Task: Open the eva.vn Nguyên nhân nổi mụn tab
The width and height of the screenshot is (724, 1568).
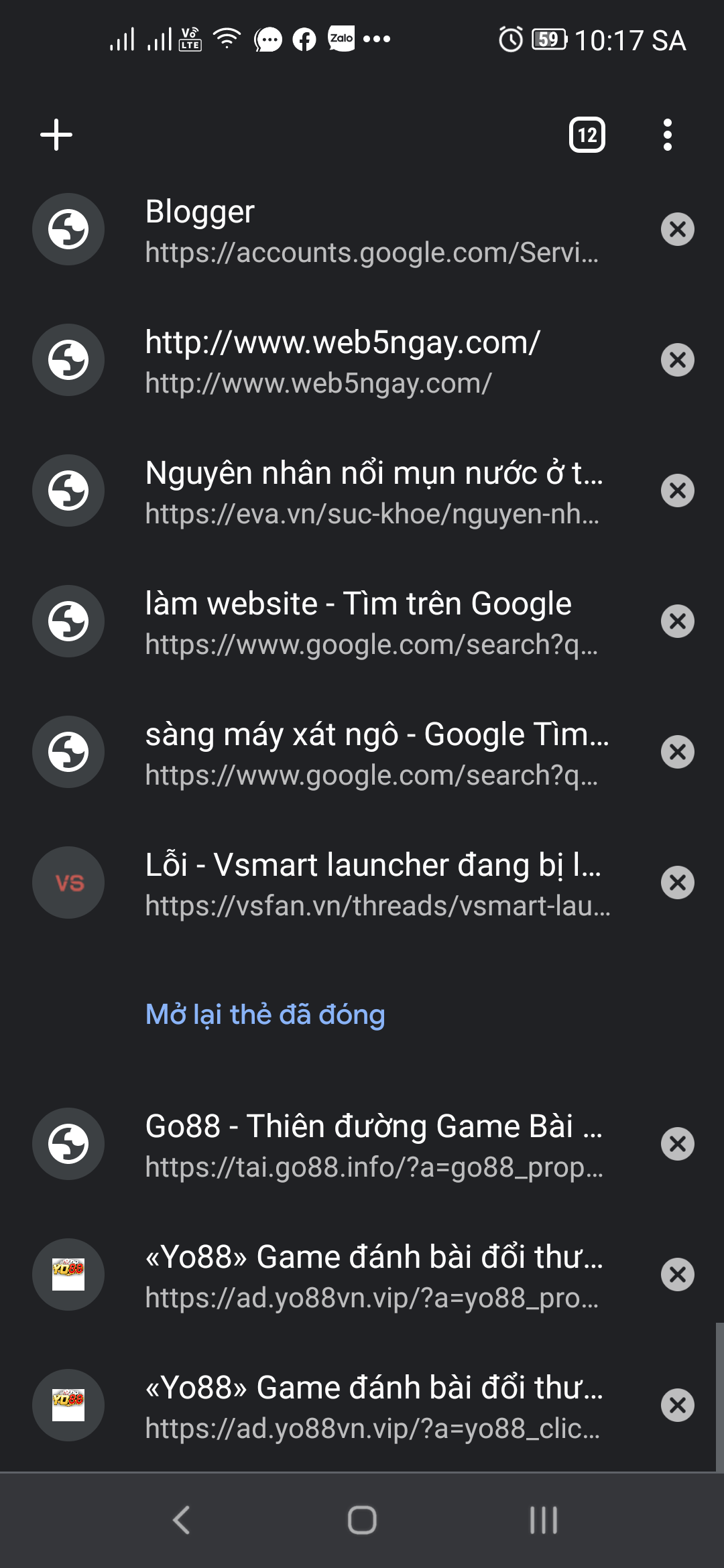Action: pos(372,491)
